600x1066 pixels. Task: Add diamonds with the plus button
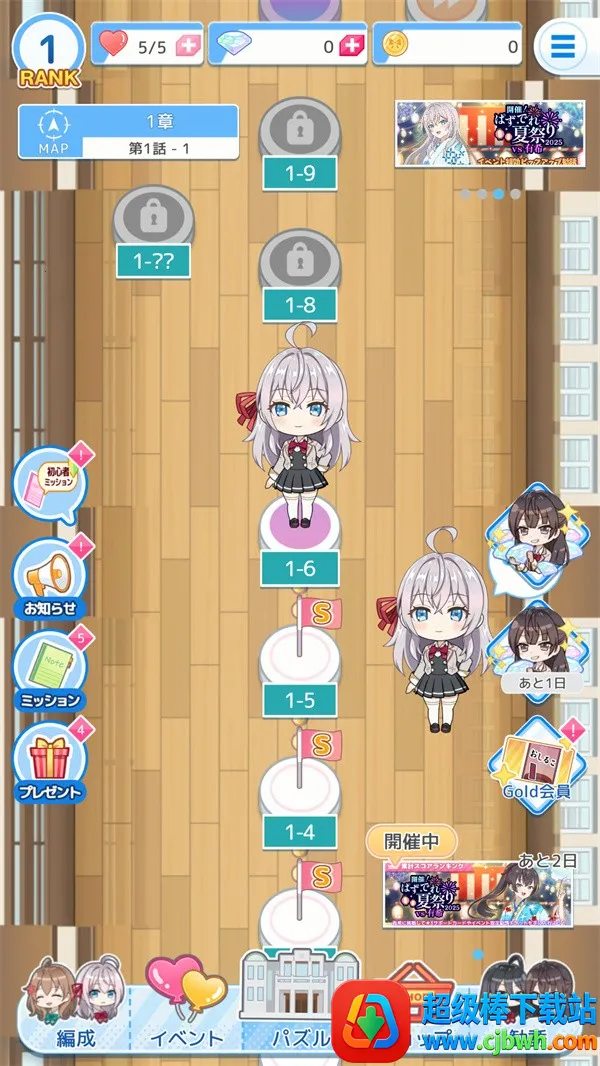[351, 46]
